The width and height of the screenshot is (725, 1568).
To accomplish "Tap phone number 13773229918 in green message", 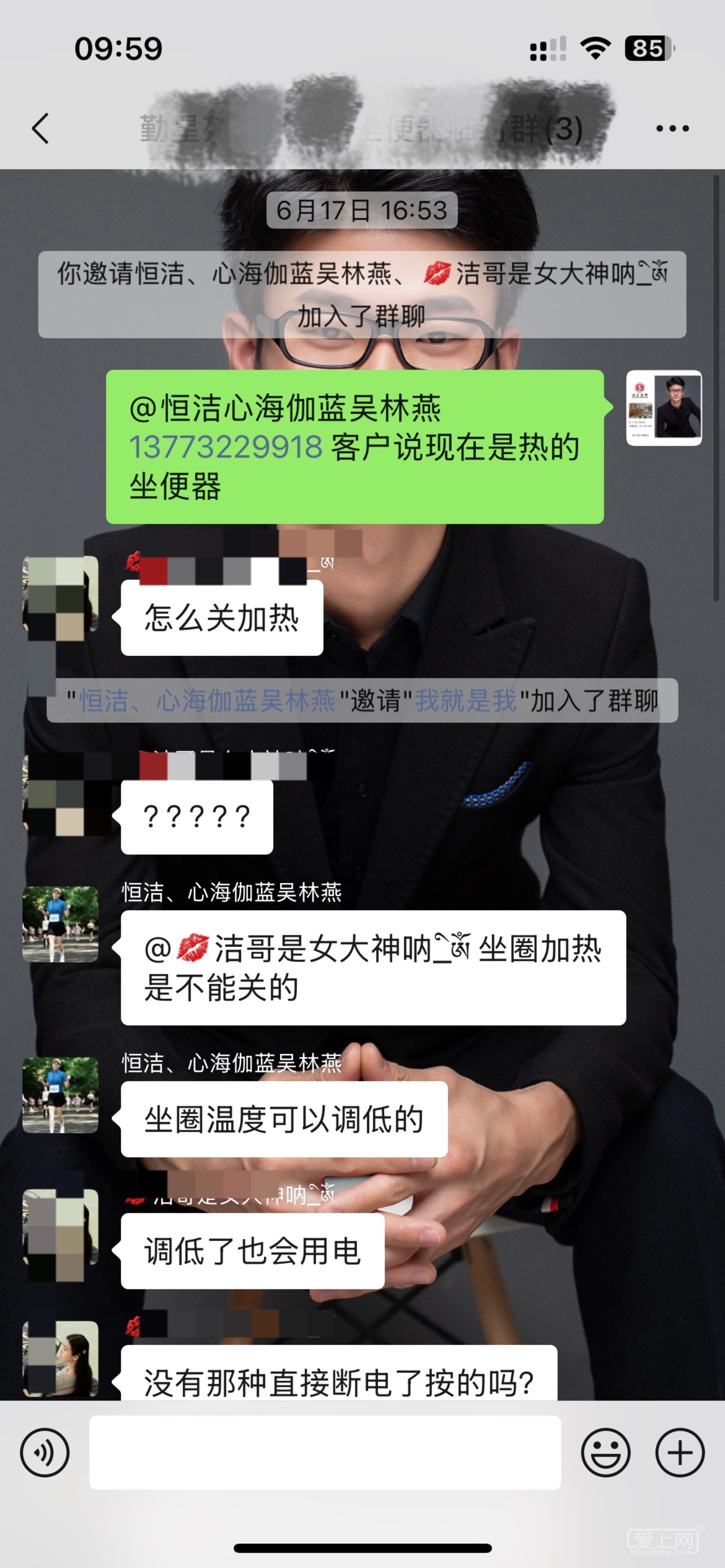I will click(x=226, y=447).
